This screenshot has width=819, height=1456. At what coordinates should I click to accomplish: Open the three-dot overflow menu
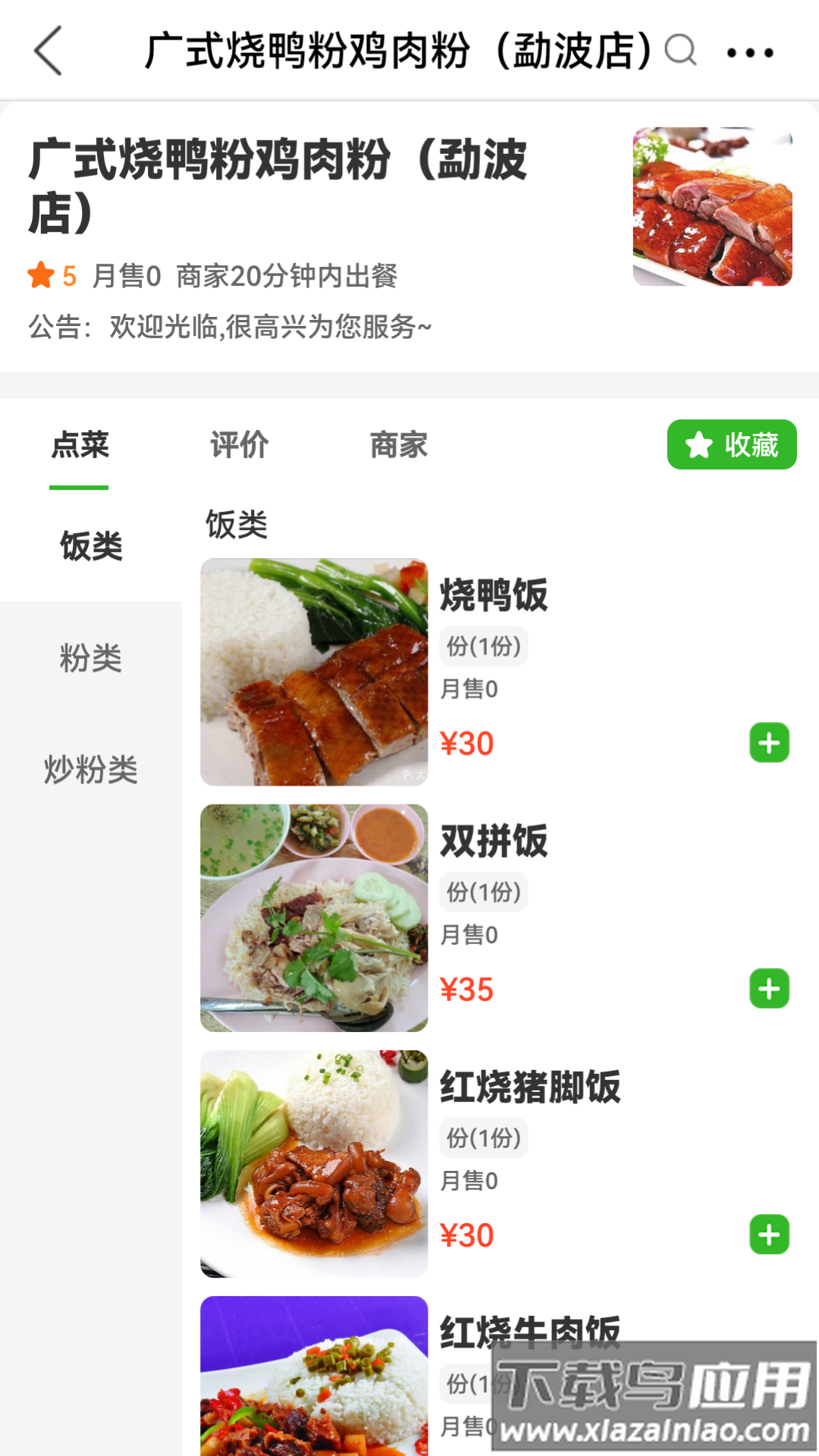pos(749,52)
